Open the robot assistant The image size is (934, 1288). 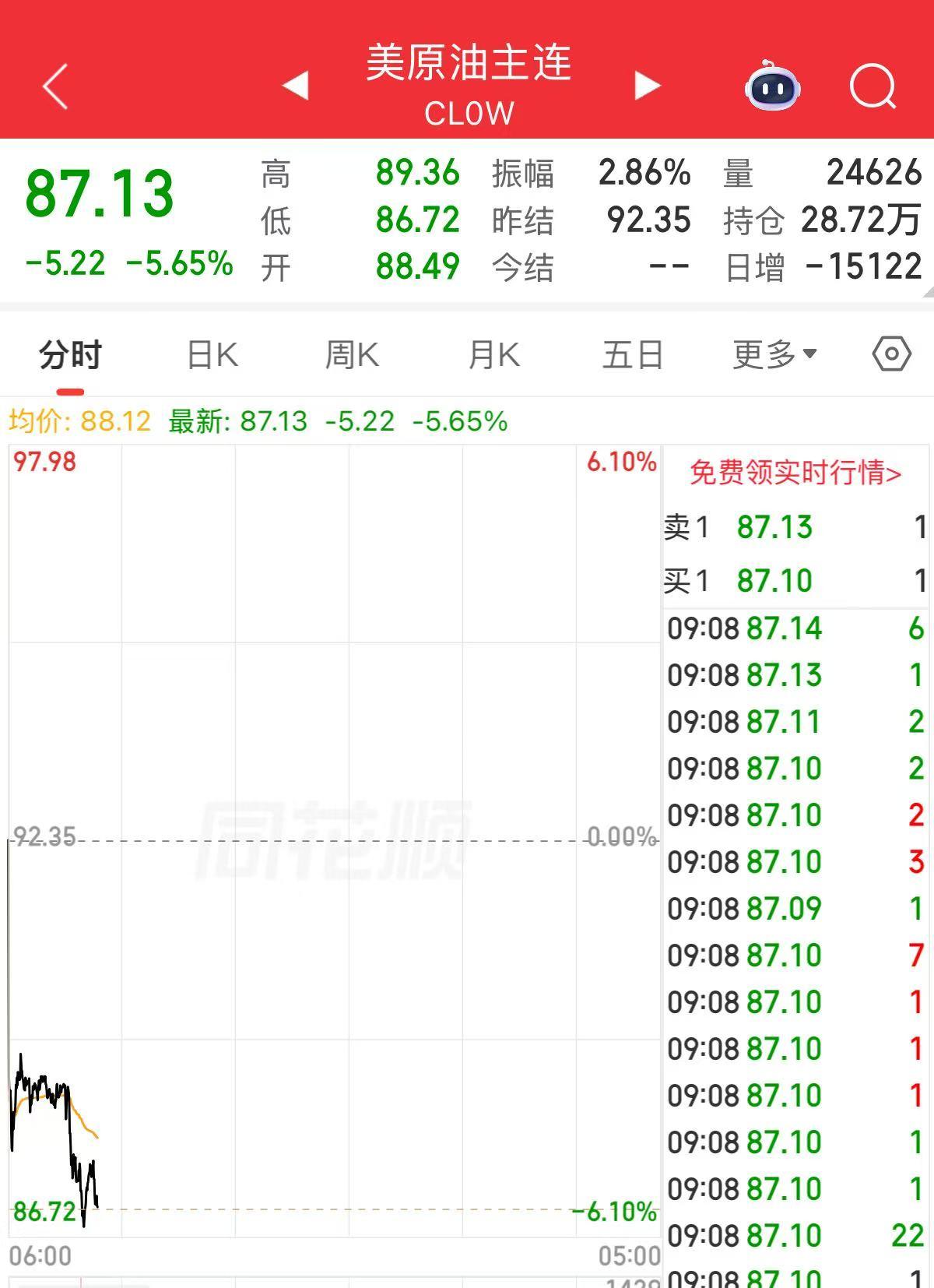(771, 86)
